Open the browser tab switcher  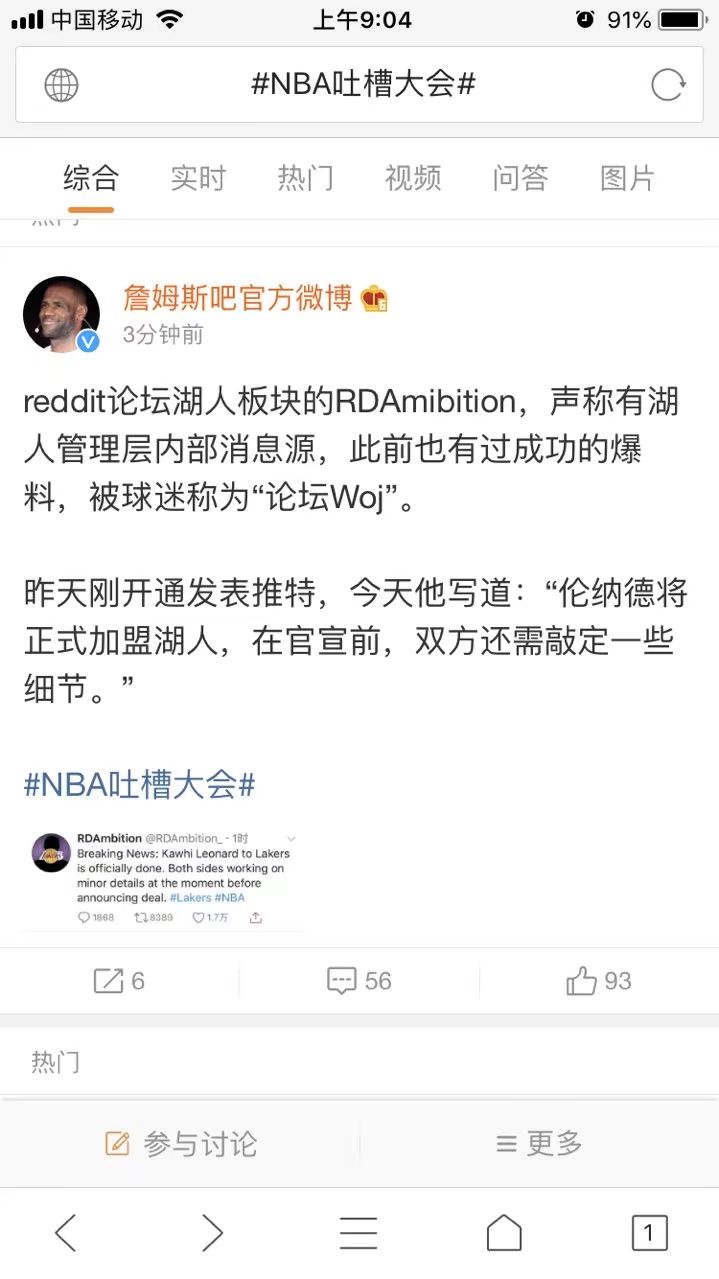pyautogui.click(x=649, y=1233)
